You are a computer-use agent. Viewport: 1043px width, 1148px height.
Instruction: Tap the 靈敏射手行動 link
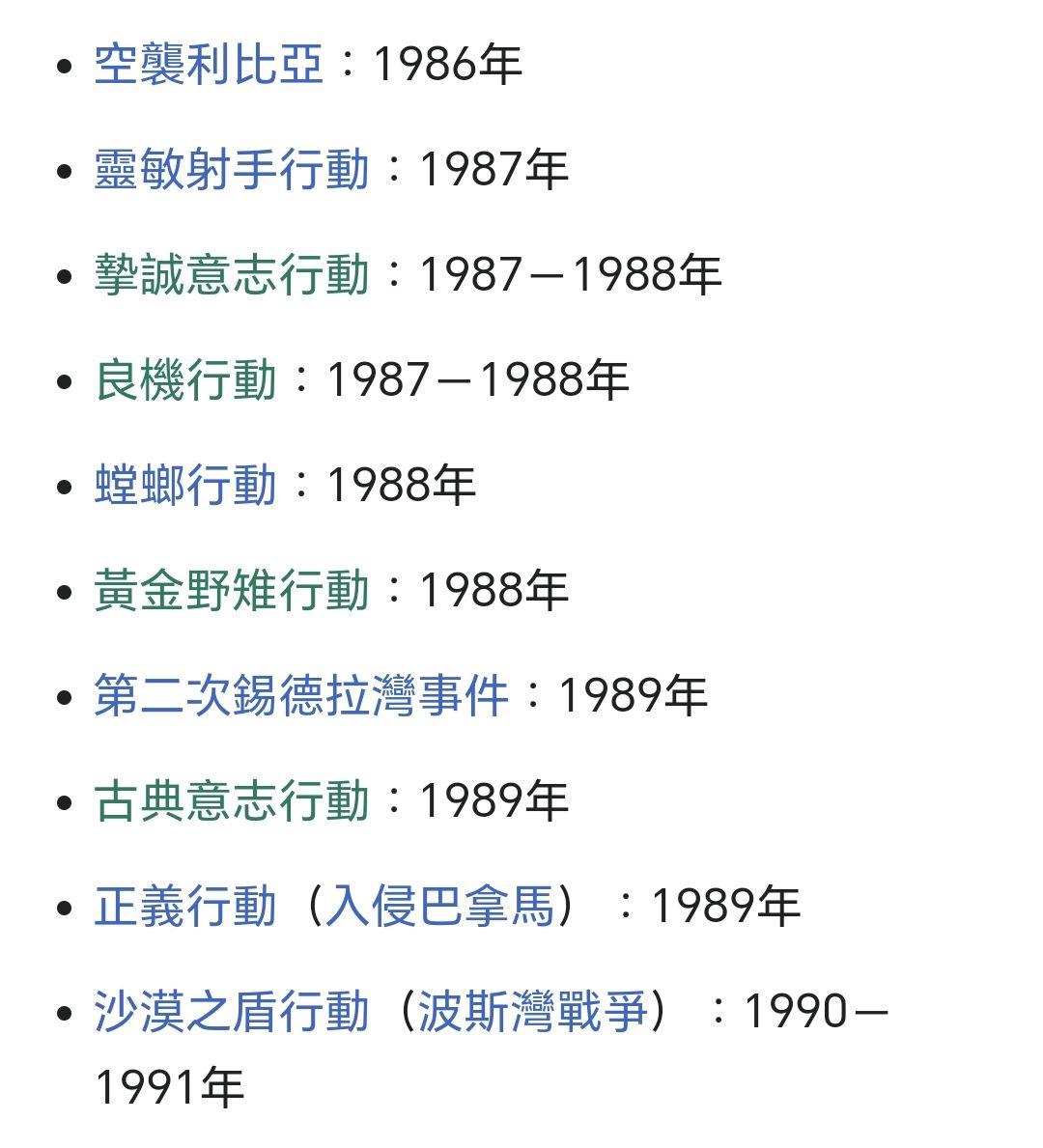tap(232, 170)
